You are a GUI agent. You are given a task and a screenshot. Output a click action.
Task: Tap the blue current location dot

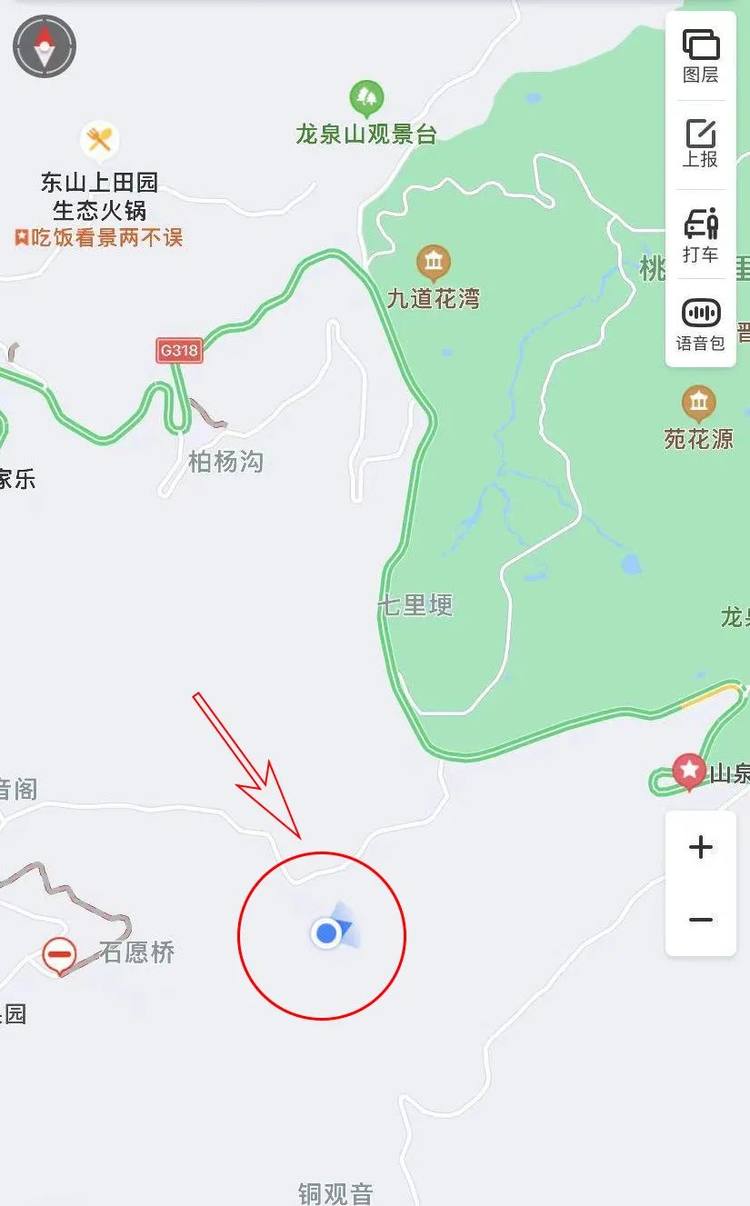click(x=326, y=934)
